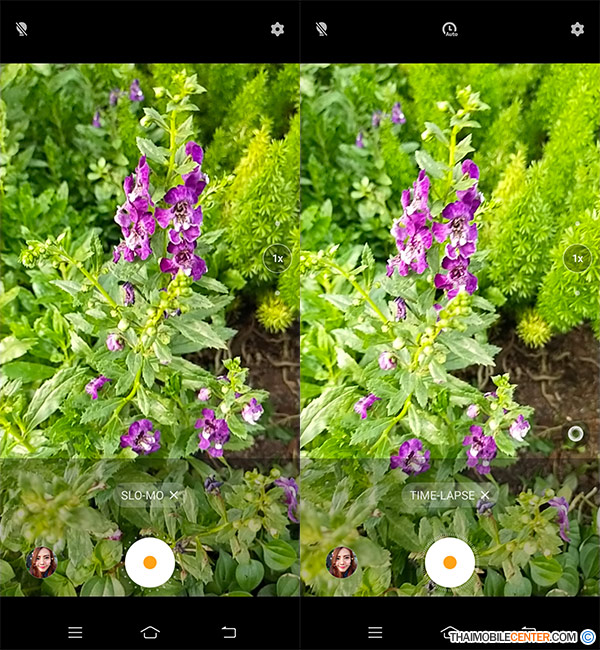Screen dimensions: 600x650
Task: Close the SLO-MO mode chip
Action: tap(174, 495)
